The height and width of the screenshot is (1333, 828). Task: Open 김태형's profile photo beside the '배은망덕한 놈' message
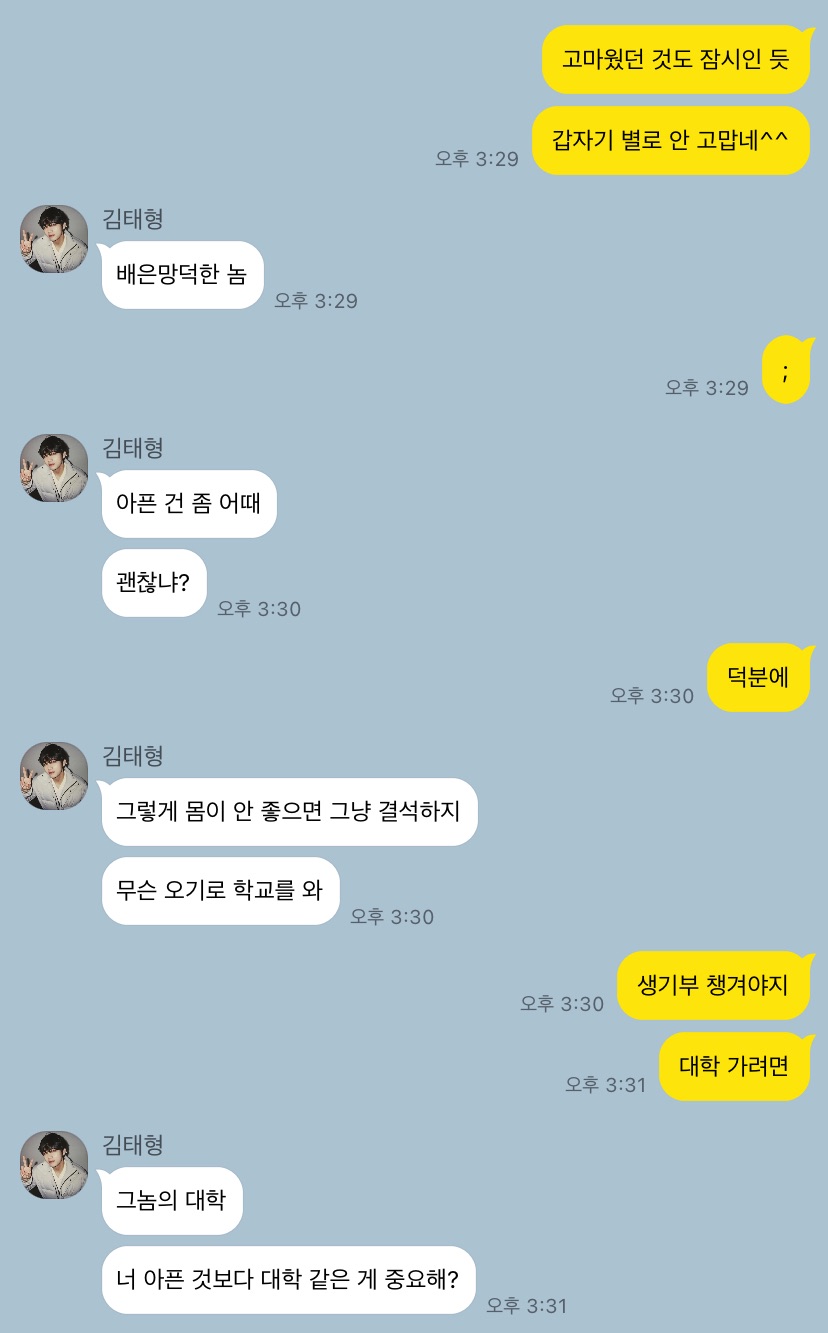coord(54,239)
